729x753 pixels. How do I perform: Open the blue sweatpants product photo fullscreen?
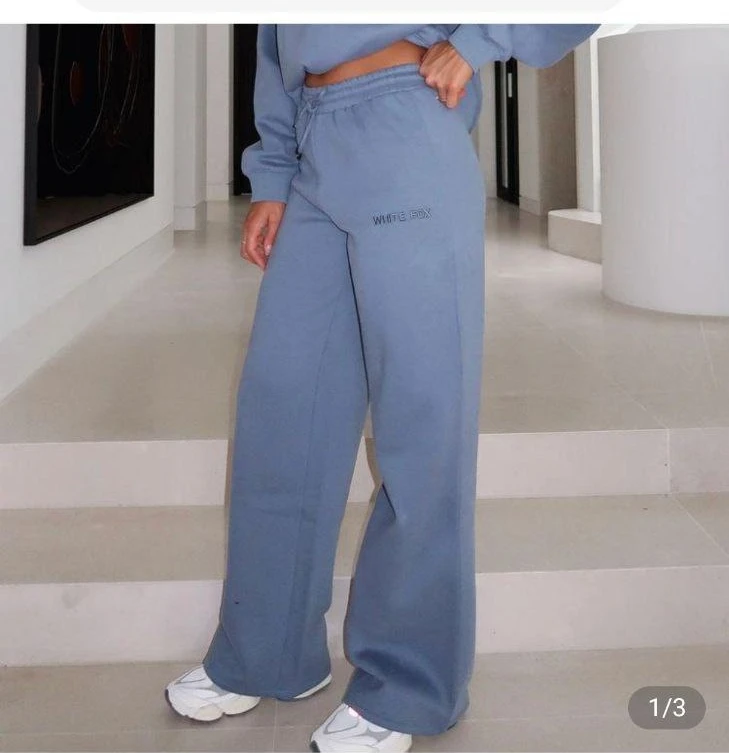pyautogui.click(x=364, y=390)
